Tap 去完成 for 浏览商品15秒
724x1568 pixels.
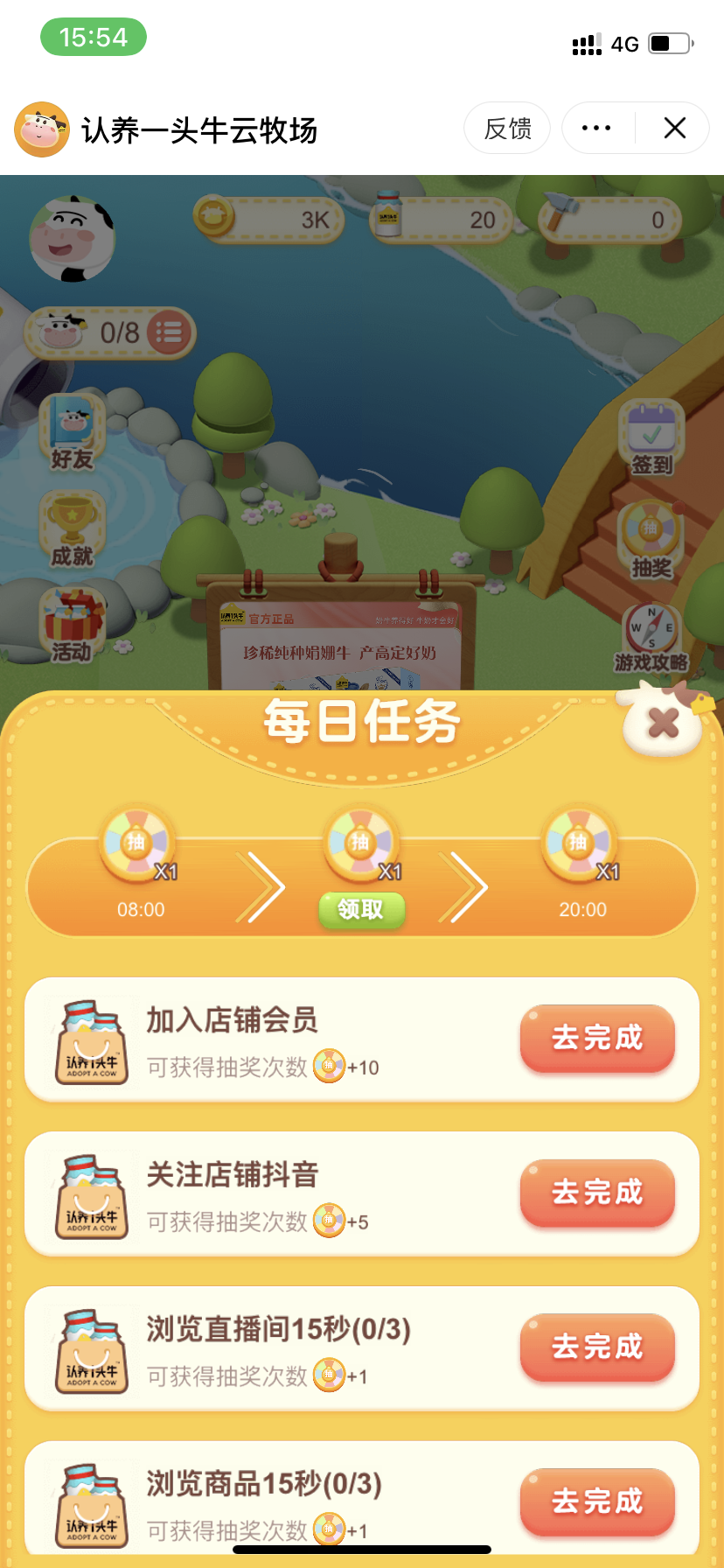pyautogui.click(x=597, y=1501)
